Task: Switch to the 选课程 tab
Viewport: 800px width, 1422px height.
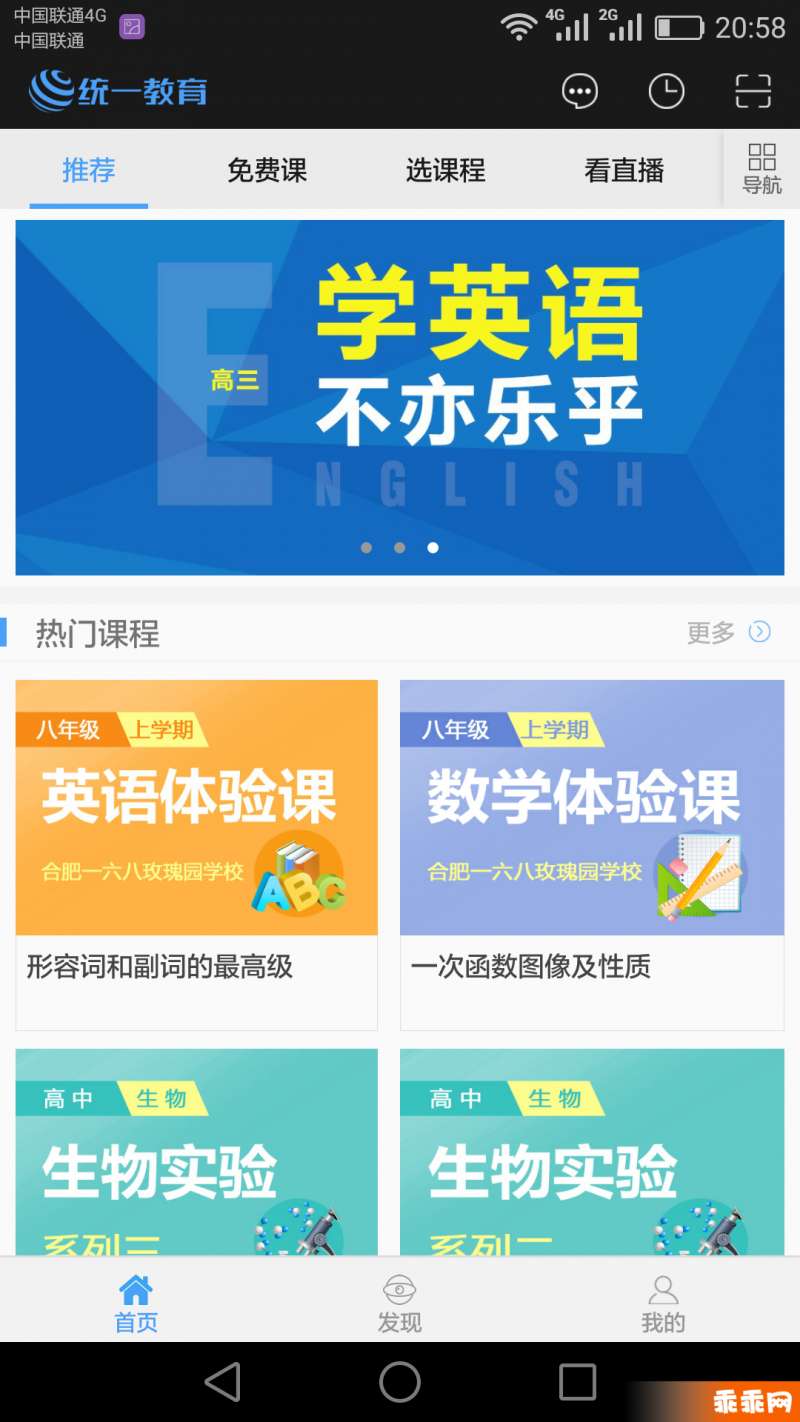Action: click(445, 171)
